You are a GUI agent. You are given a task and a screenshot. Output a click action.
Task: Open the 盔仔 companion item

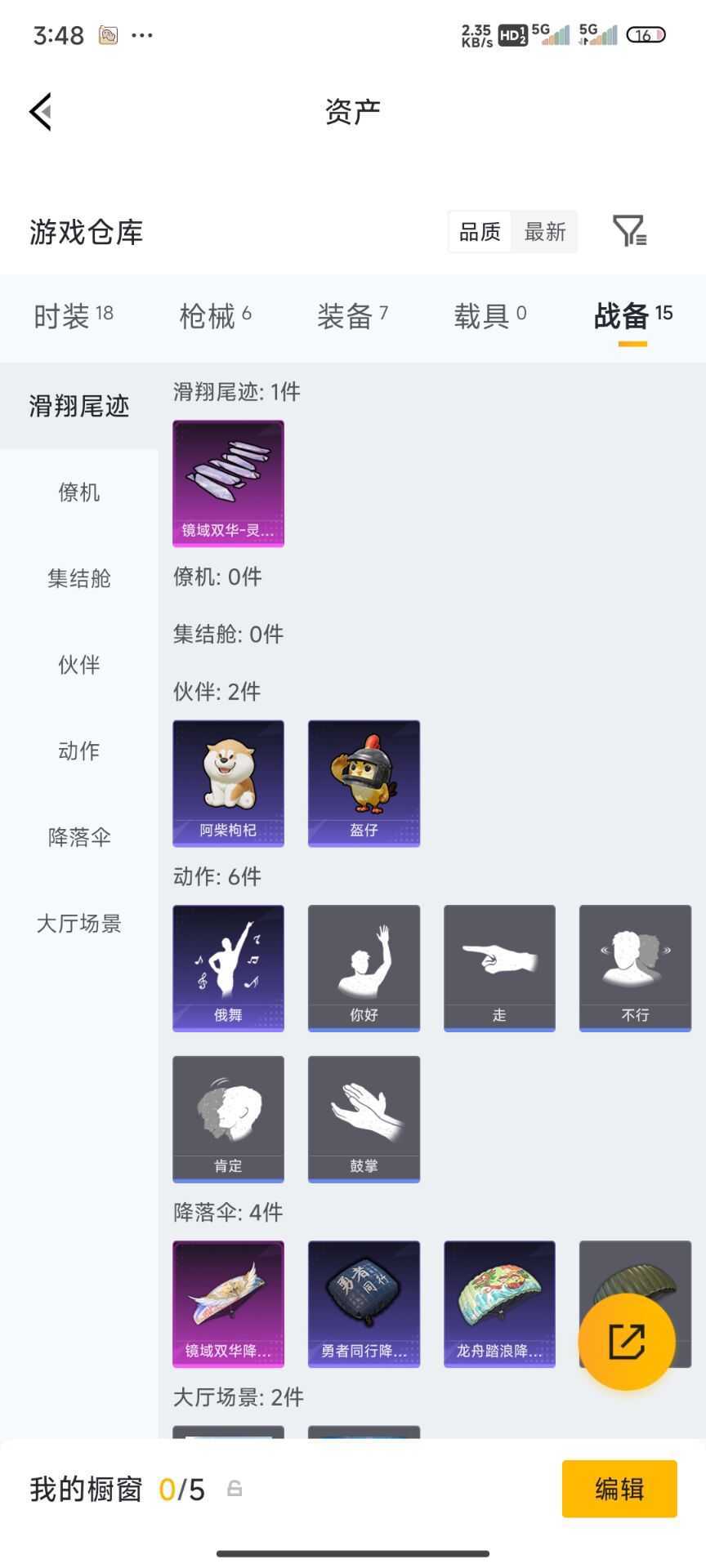pyautogui.click(x=364, y=782)
